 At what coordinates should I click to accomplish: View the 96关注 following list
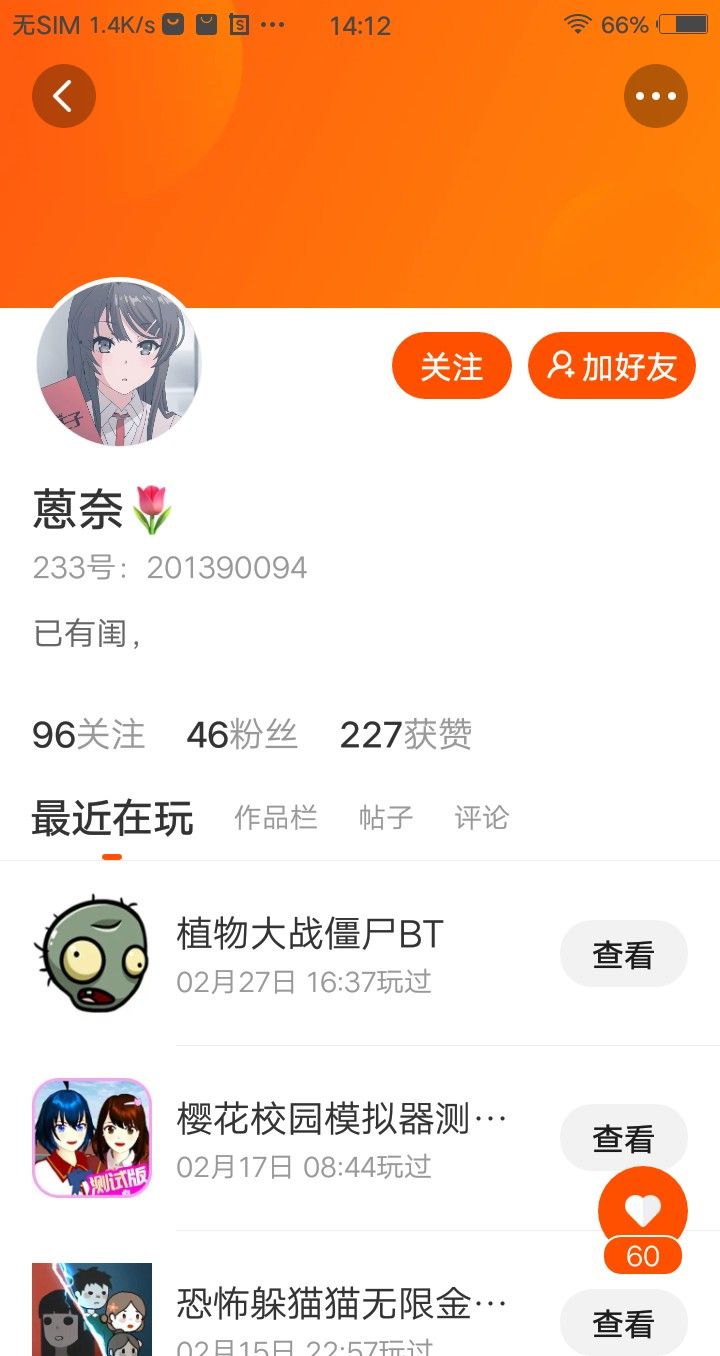coord(88,735)
